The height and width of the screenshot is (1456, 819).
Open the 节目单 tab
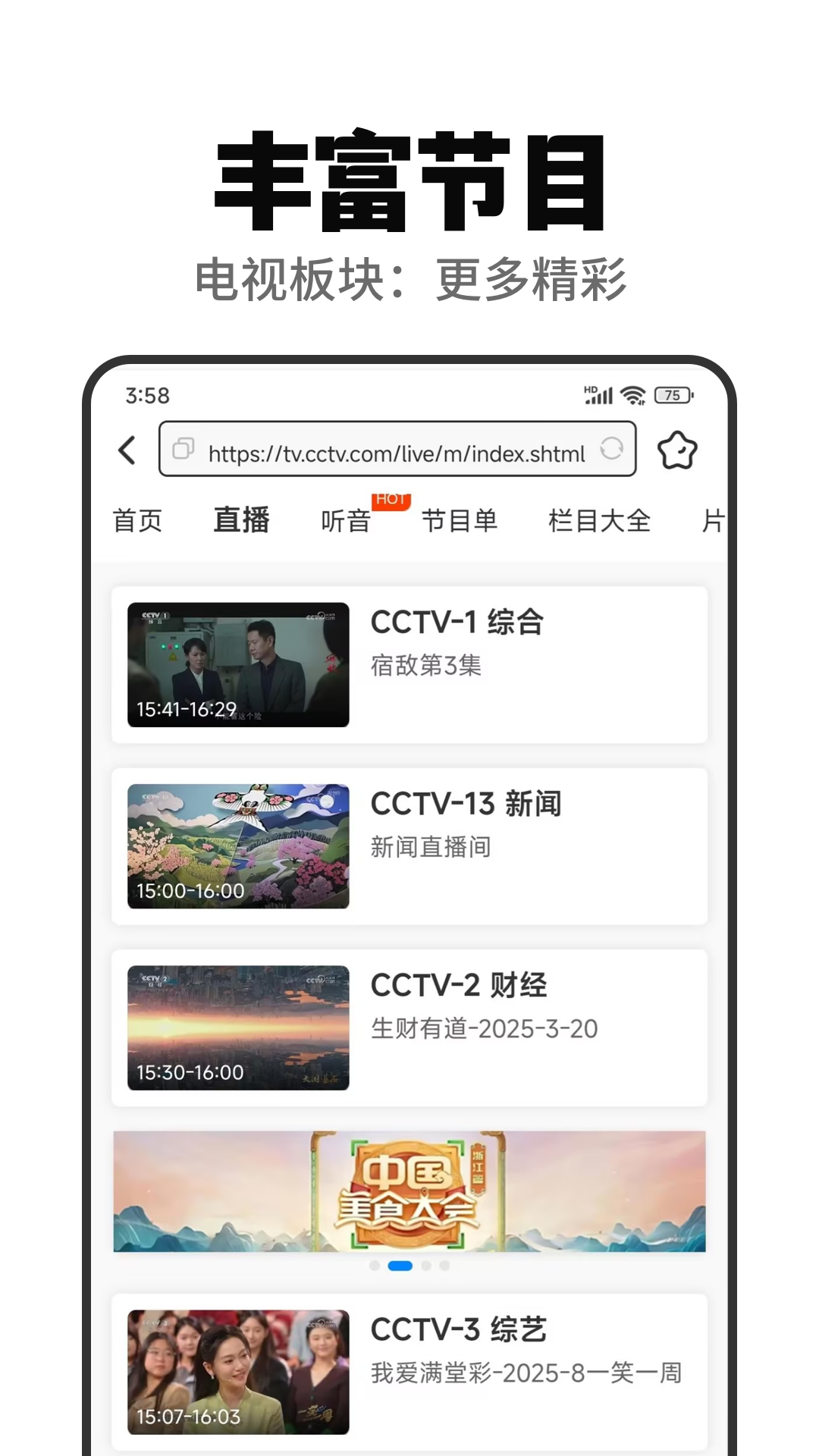(x=460, y=520)
